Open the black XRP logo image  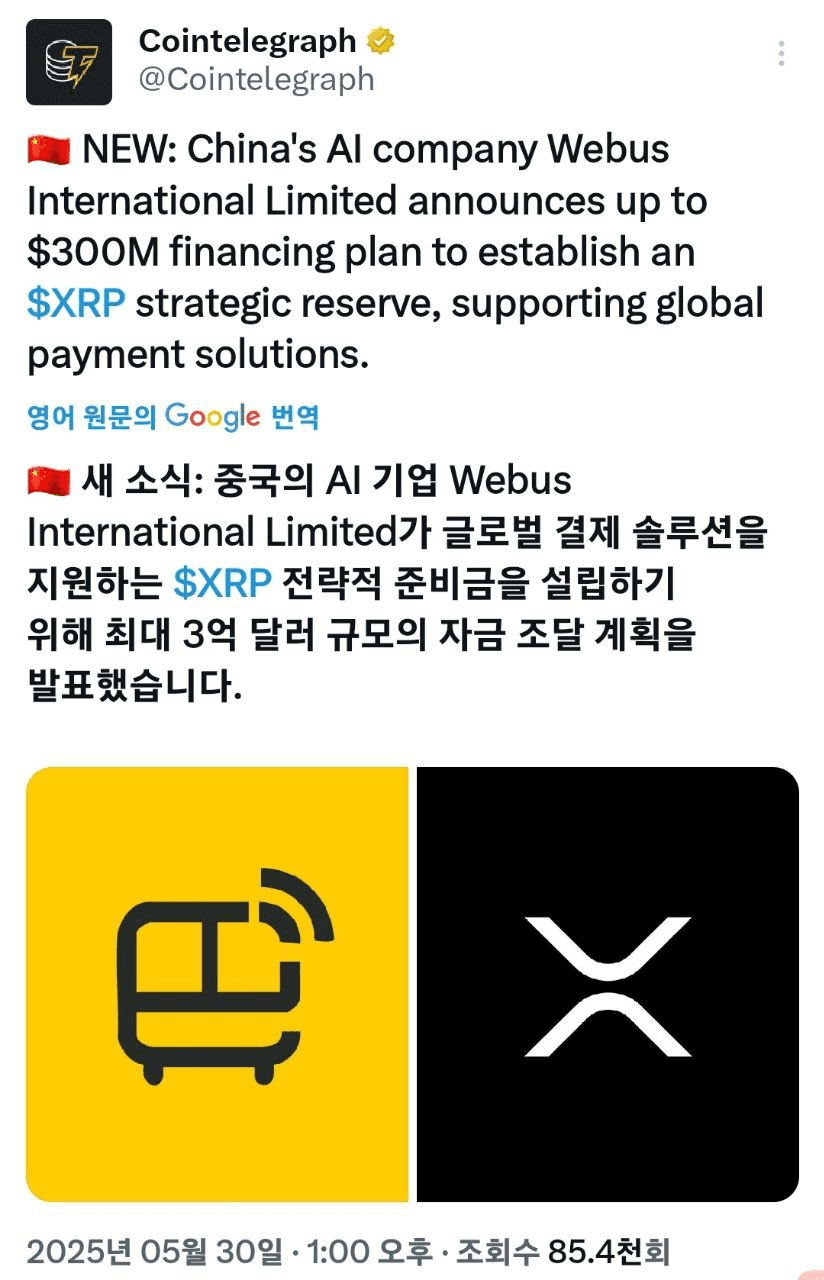tap(608, 984)
